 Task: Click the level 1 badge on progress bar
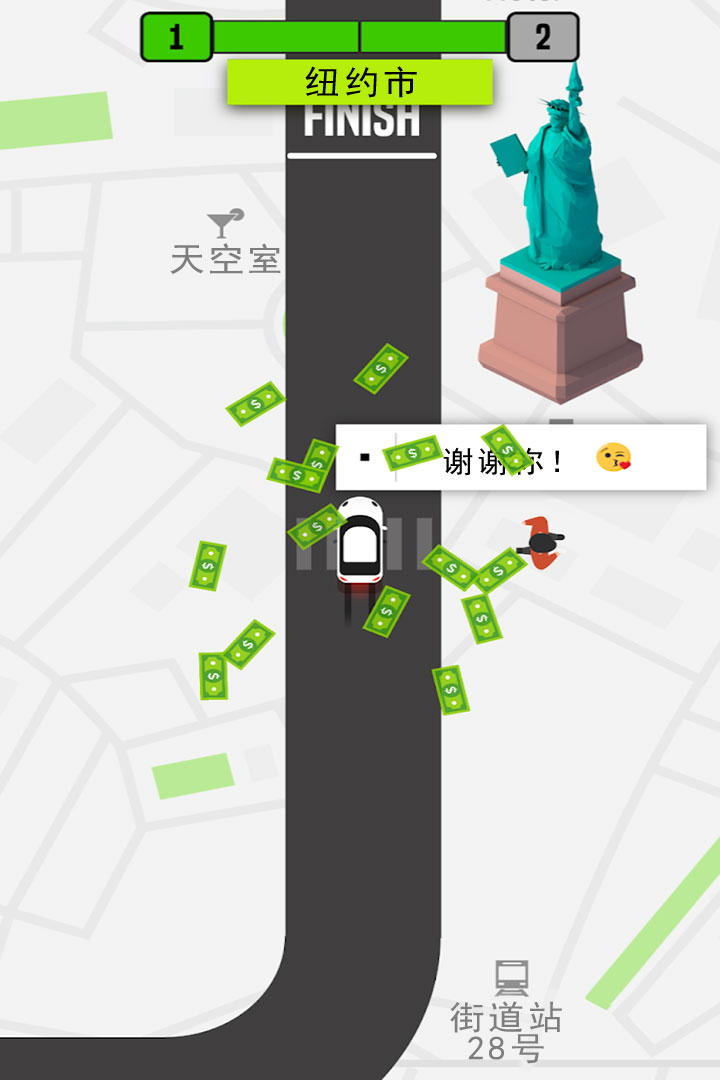[x=178, y=39]
